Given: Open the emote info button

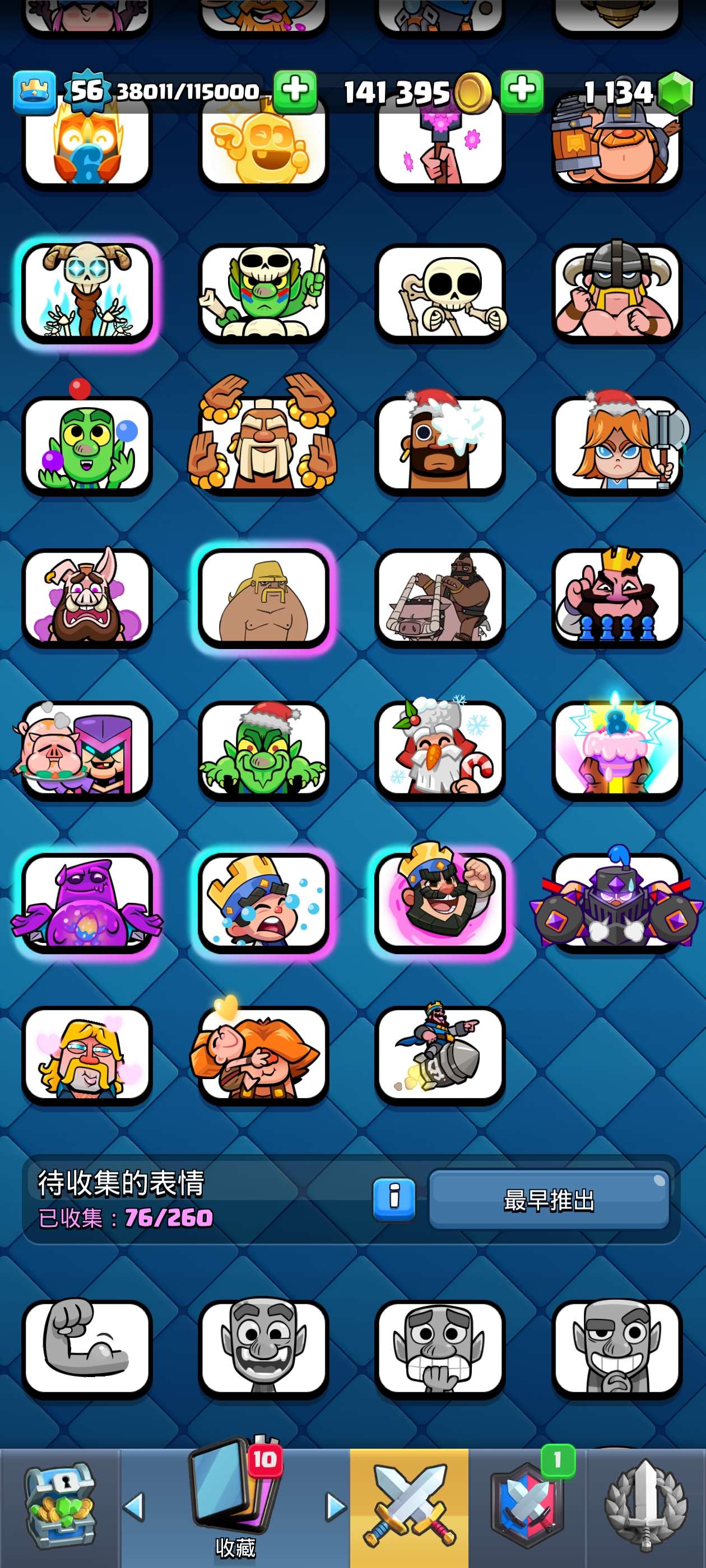Looking at the screenshot, I should tap(394, 1198).
